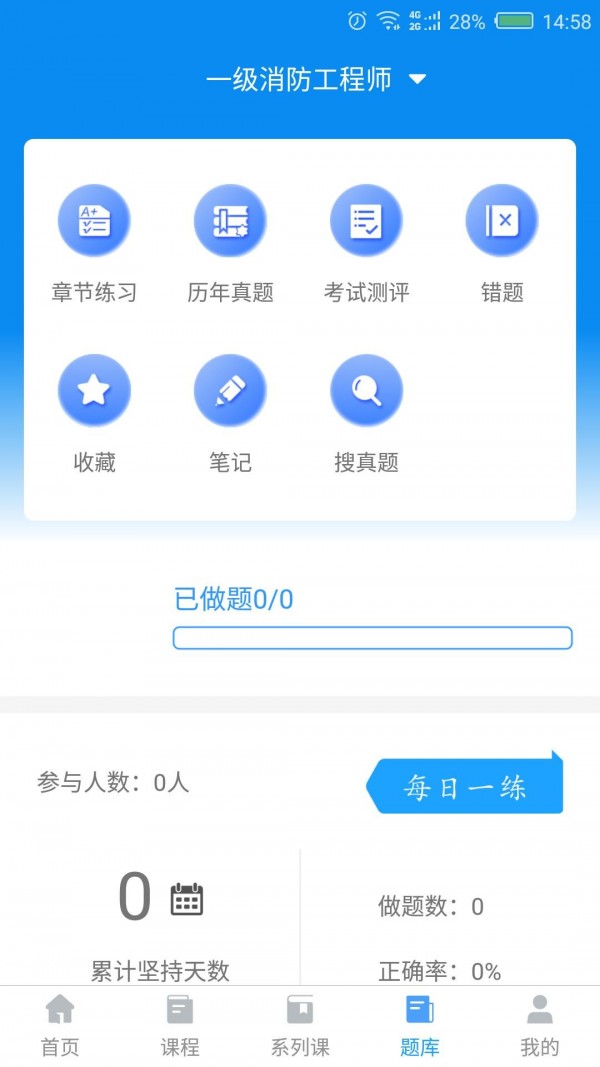The image size is (600, 1067).
Task: Open 章节练习 chapter practice
Action: tap(94, 244)
